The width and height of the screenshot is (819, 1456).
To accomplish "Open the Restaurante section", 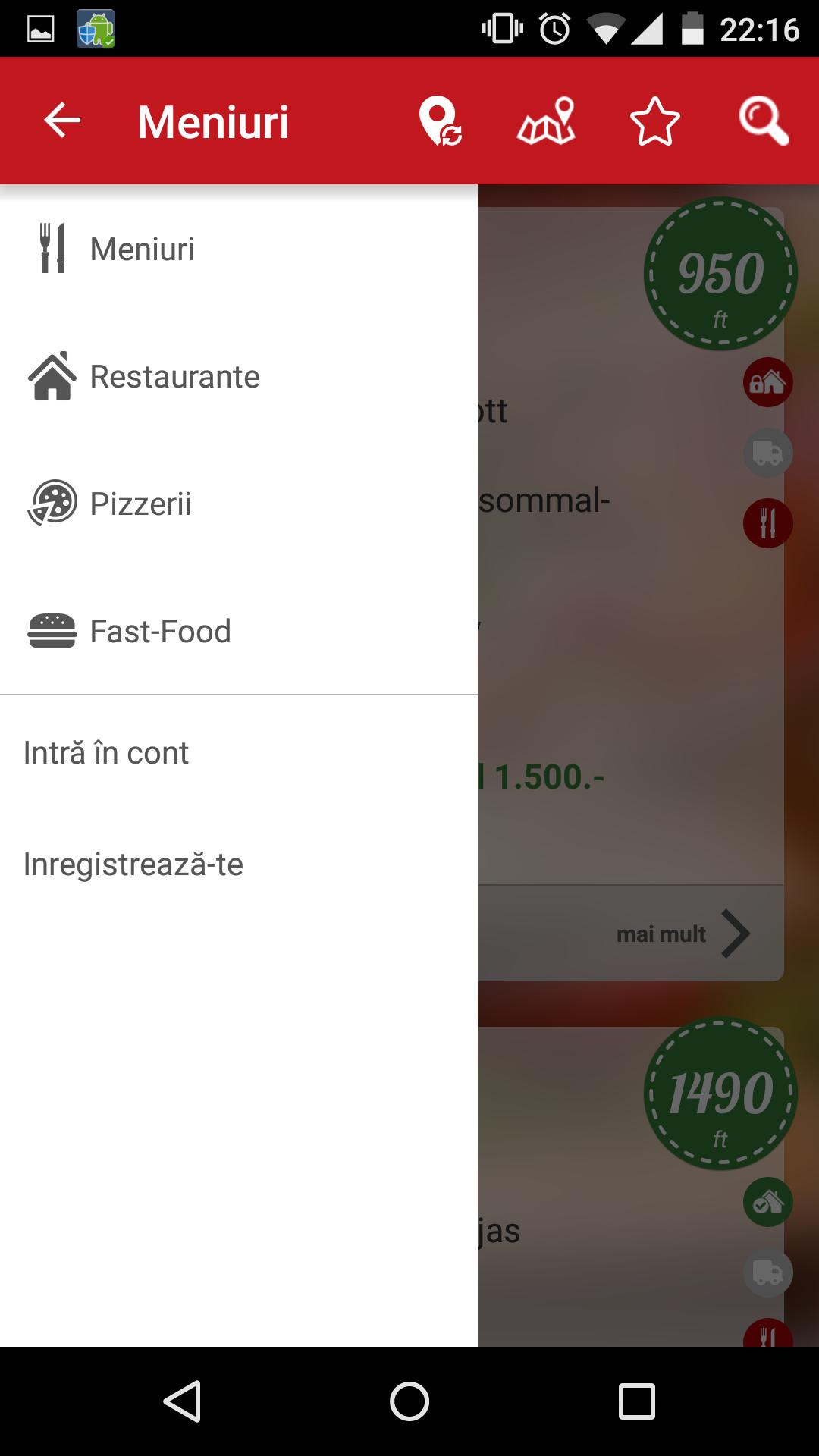I will tap(174, 377).
